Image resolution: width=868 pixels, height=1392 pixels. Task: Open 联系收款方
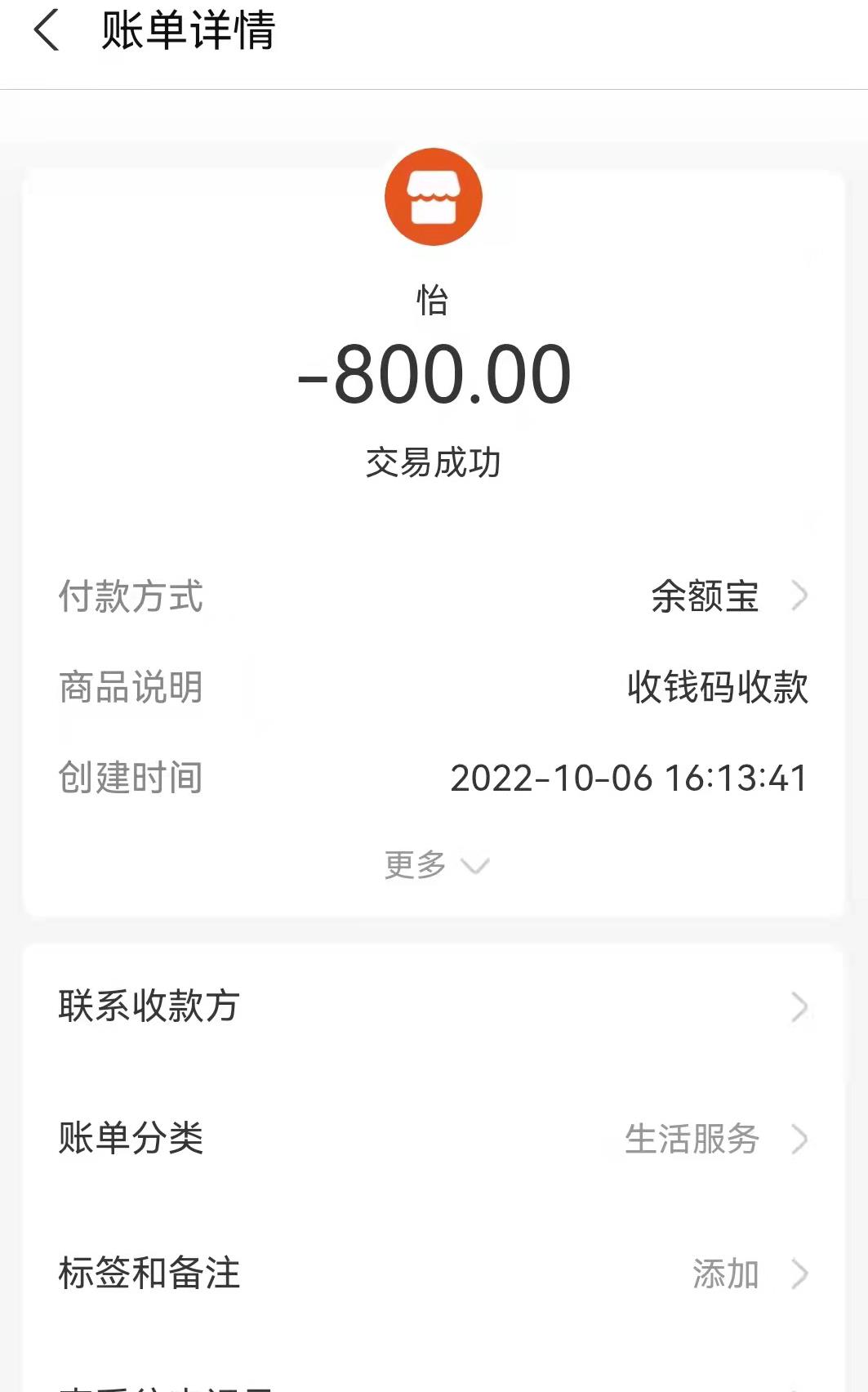[433, 1006]
